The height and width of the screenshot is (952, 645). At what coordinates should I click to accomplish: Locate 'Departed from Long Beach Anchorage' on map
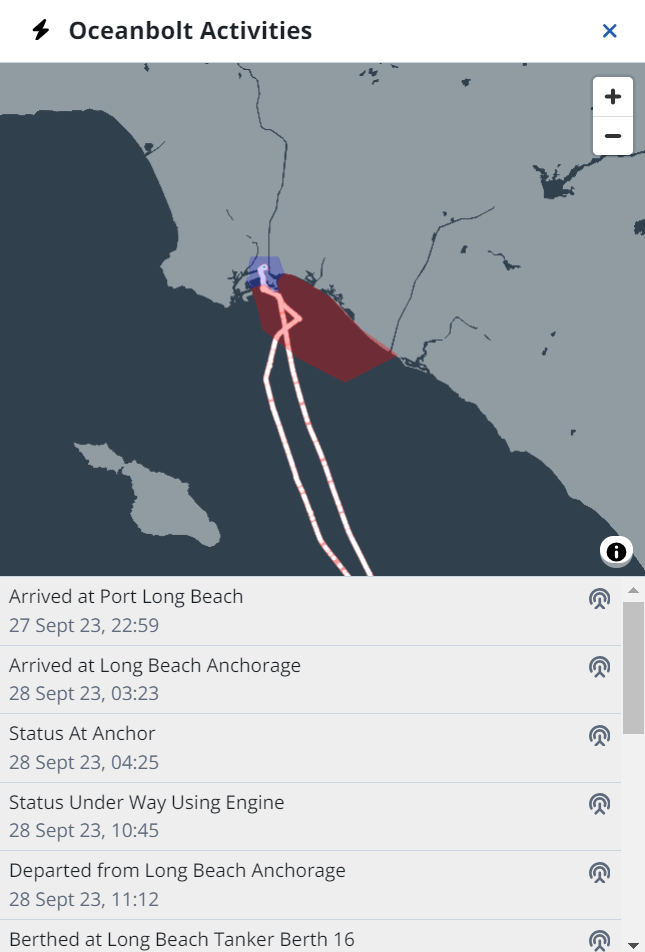[x=599, y=873]
